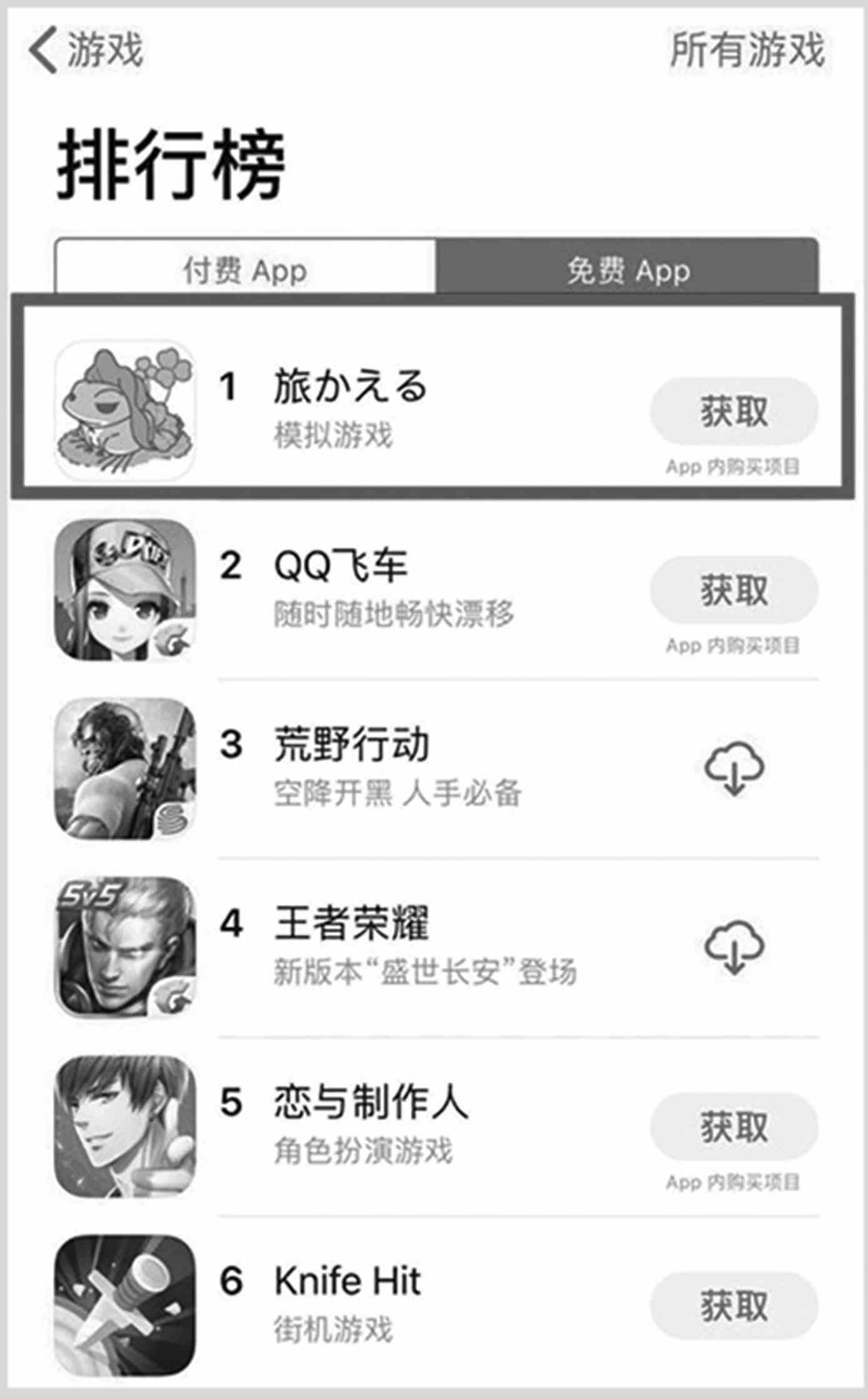Select the 免费 App tab

(627, 270)
